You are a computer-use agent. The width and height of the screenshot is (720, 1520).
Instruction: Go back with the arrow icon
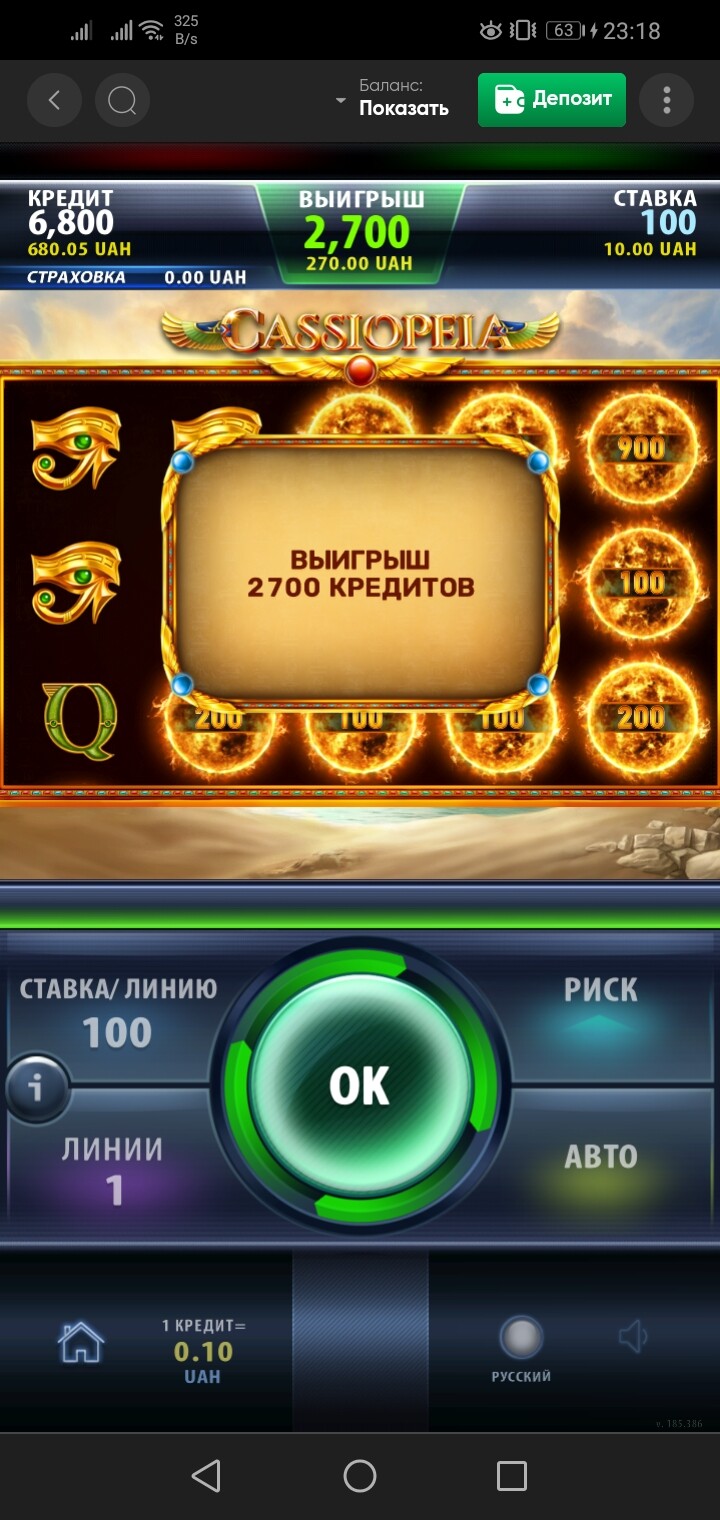54,100
